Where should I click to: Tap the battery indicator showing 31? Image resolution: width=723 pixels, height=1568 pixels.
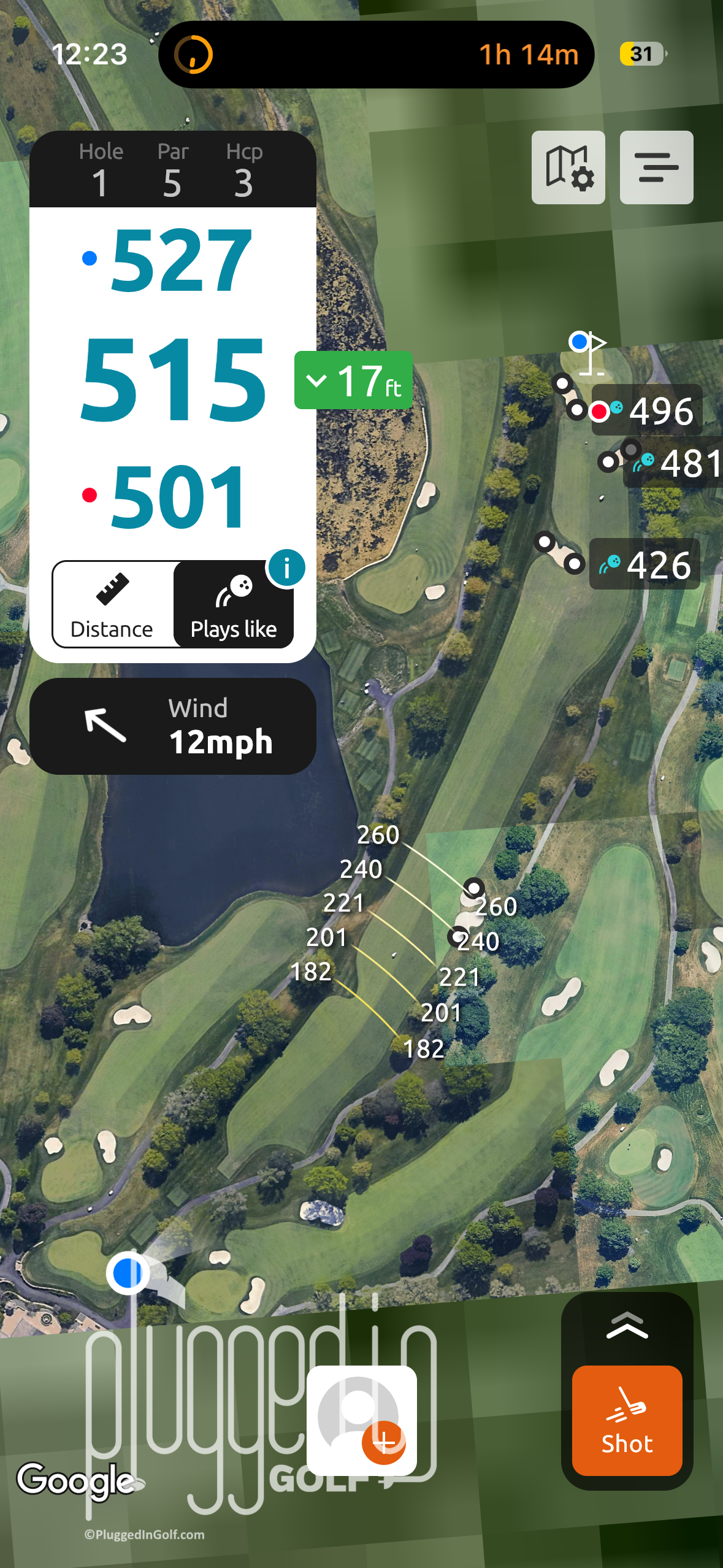click(x=641, y=54)
